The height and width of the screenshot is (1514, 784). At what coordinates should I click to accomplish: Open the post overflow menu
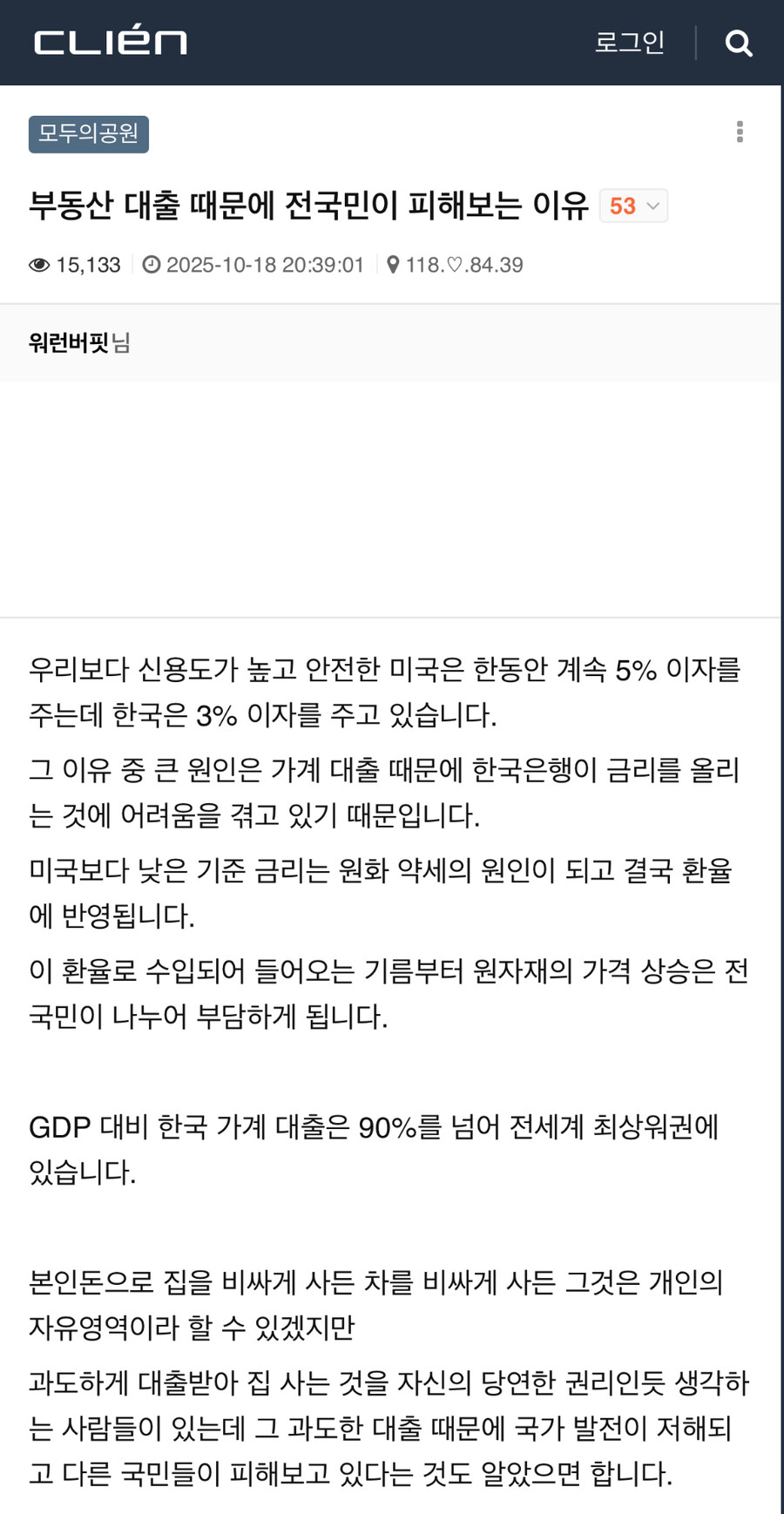pos(740,132)
